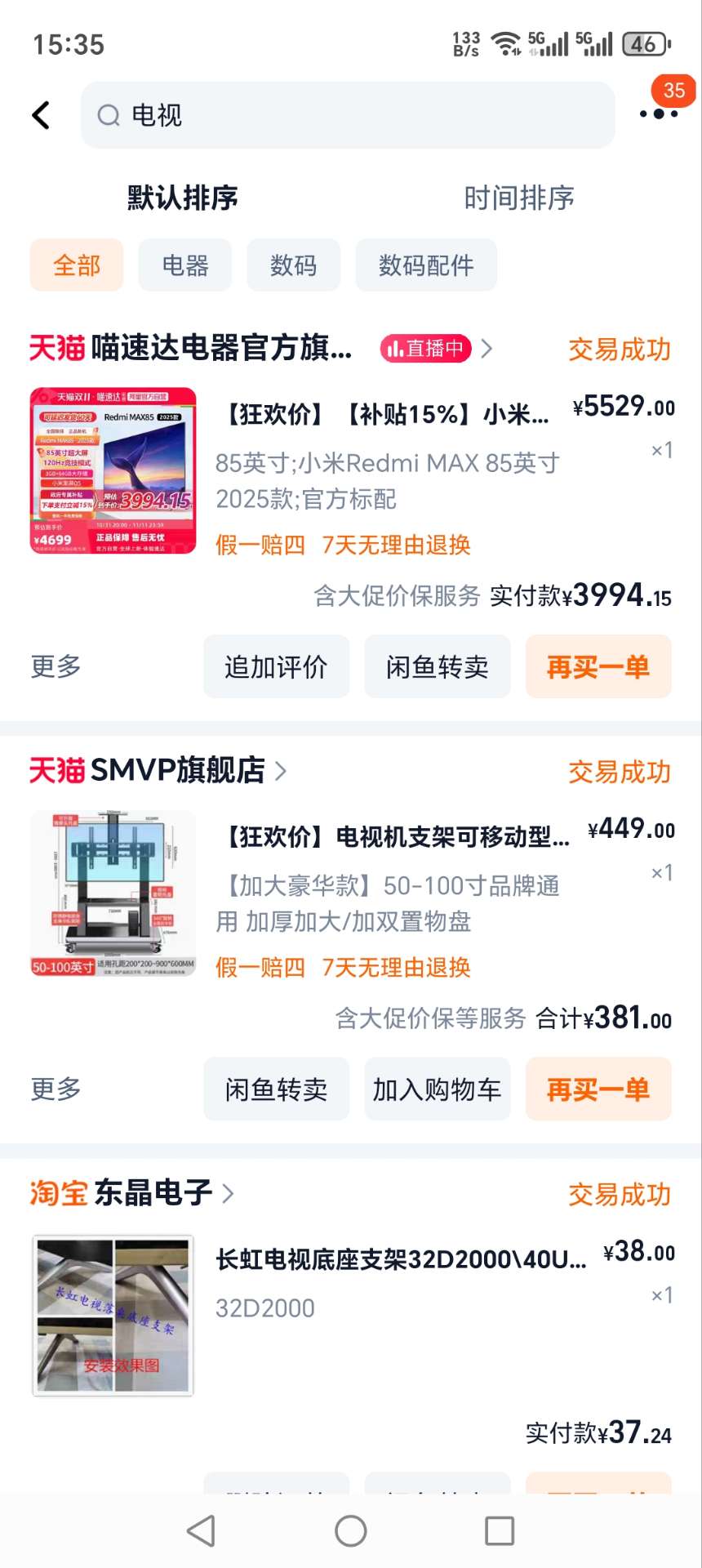Open the Redmi MAX 85 TV order image

tap(113, 471)
